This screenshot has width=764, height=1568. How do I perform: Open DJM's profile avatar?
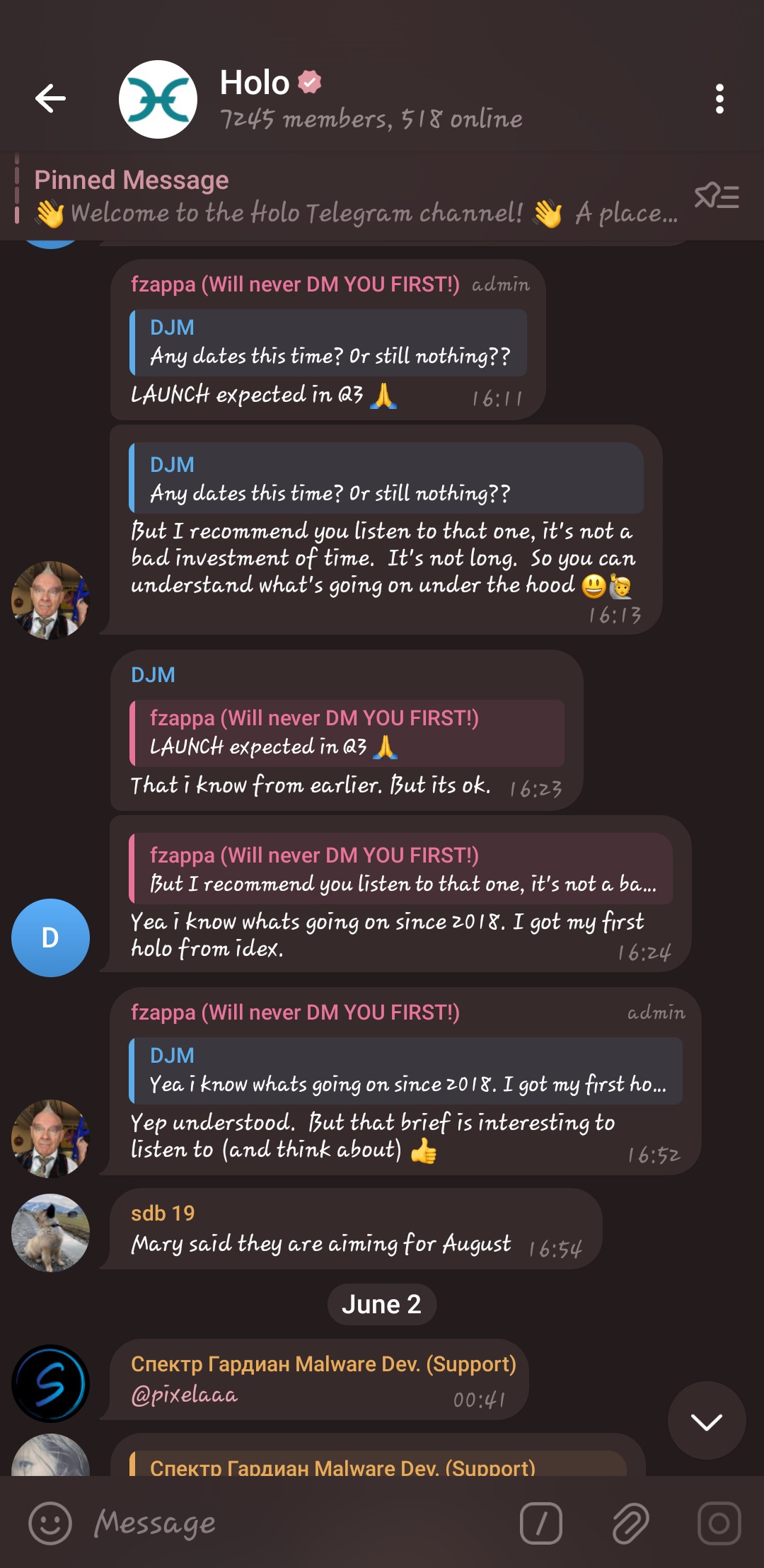(50, 938)
